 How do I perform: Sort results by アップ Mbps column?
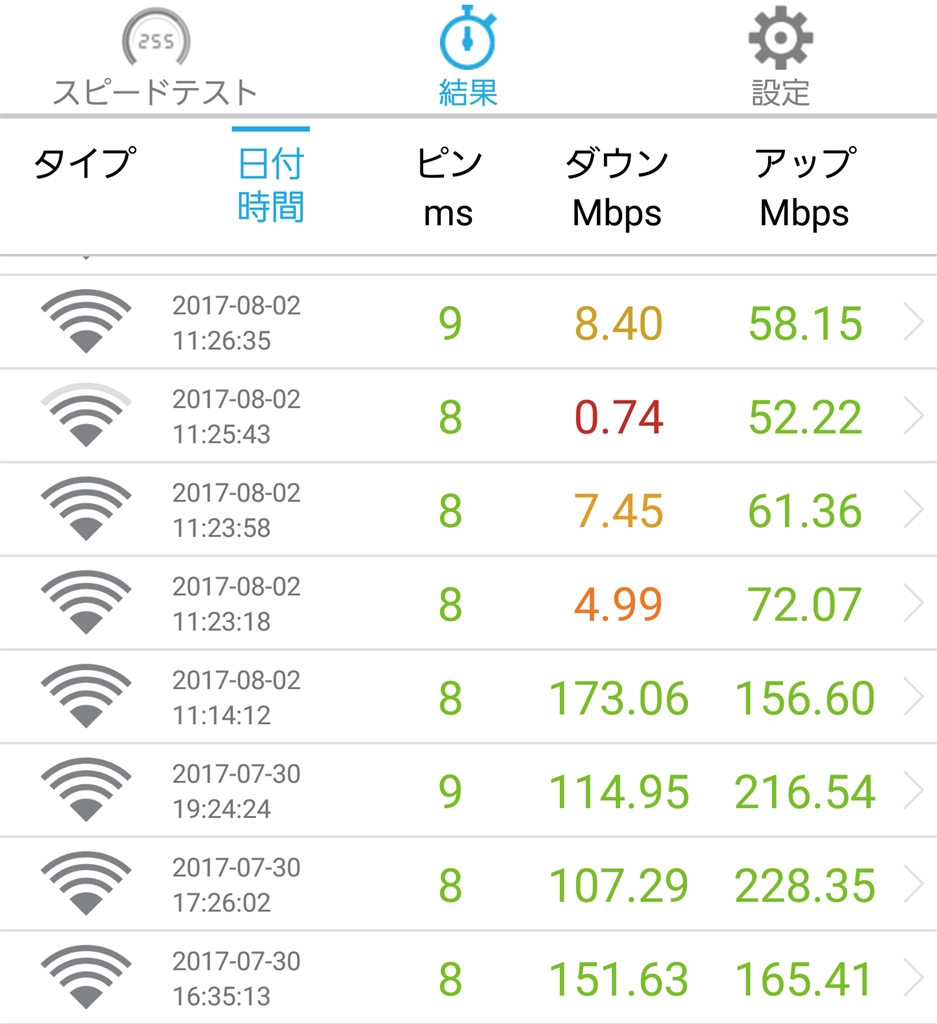coord(805,187)
